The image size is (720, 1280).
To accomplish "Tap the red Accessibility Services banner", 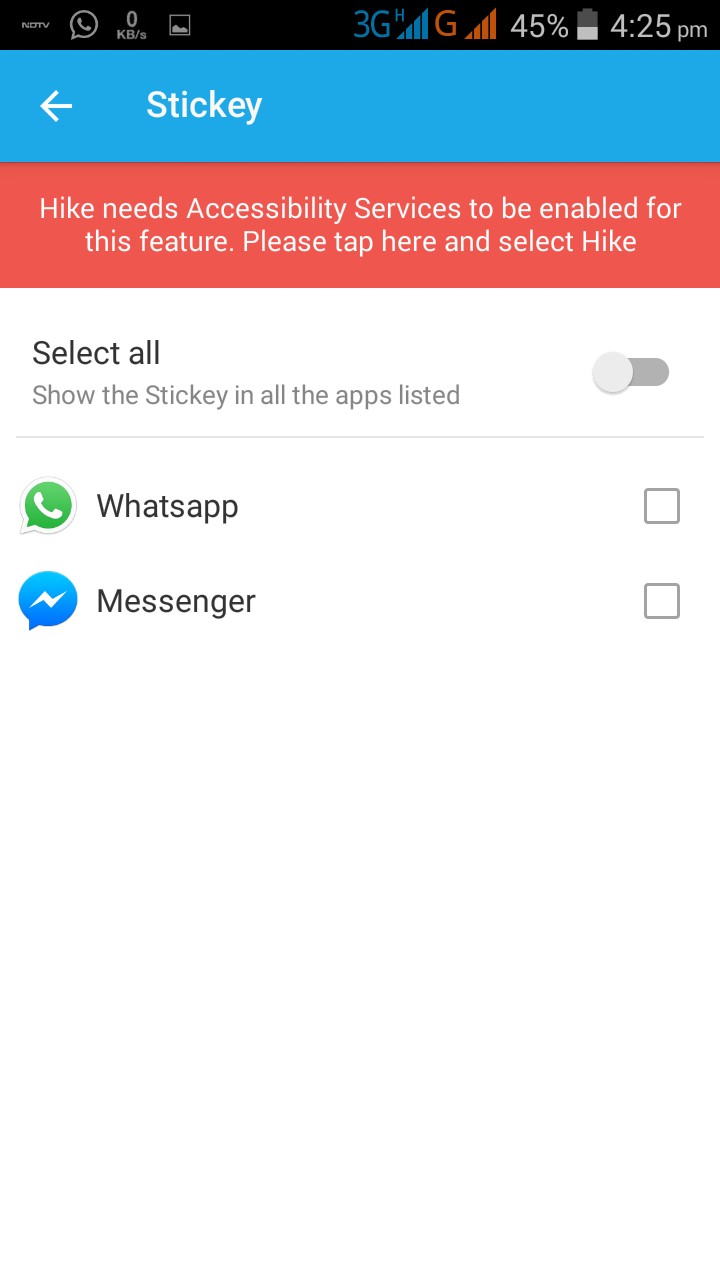I will point(360,225).
